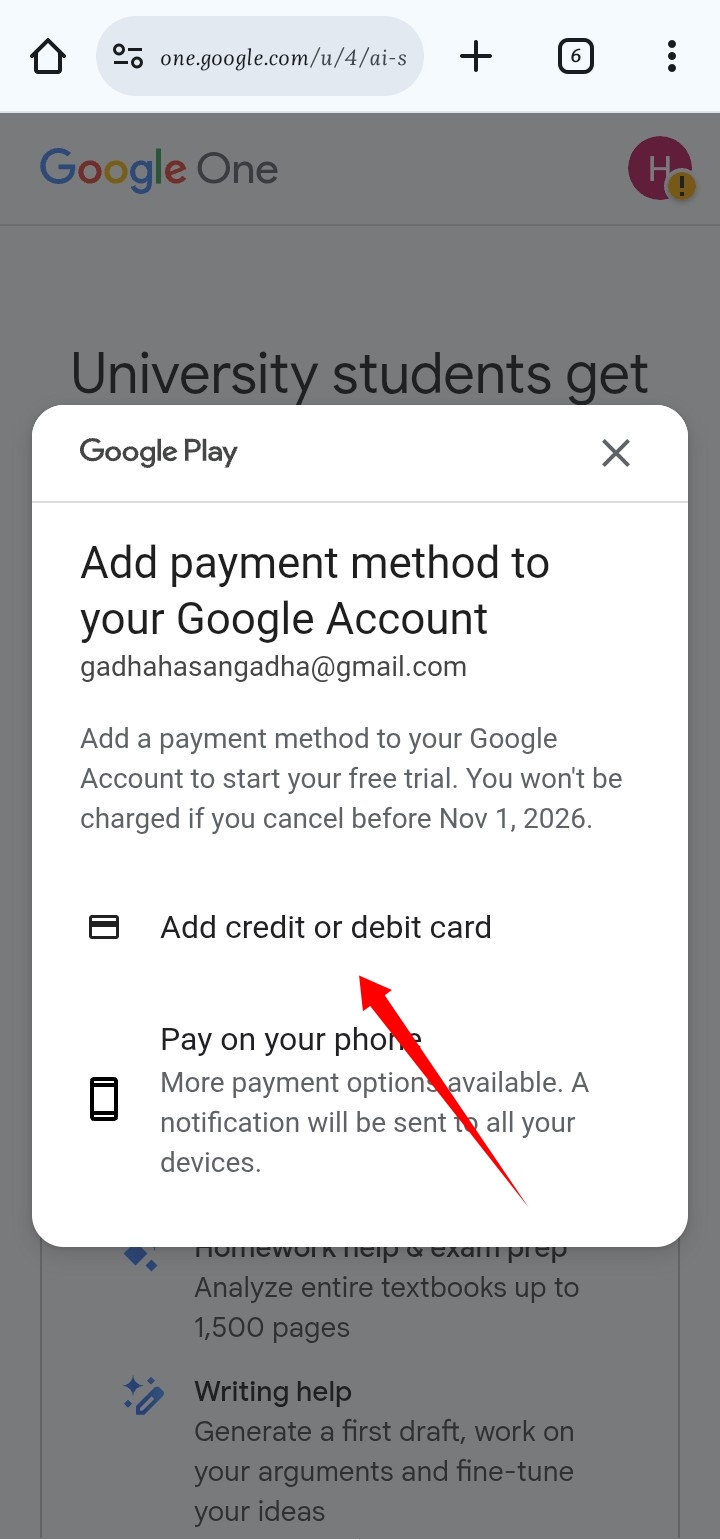
Task: Close the Google Play payment dialog
Action: pos(616,453)
